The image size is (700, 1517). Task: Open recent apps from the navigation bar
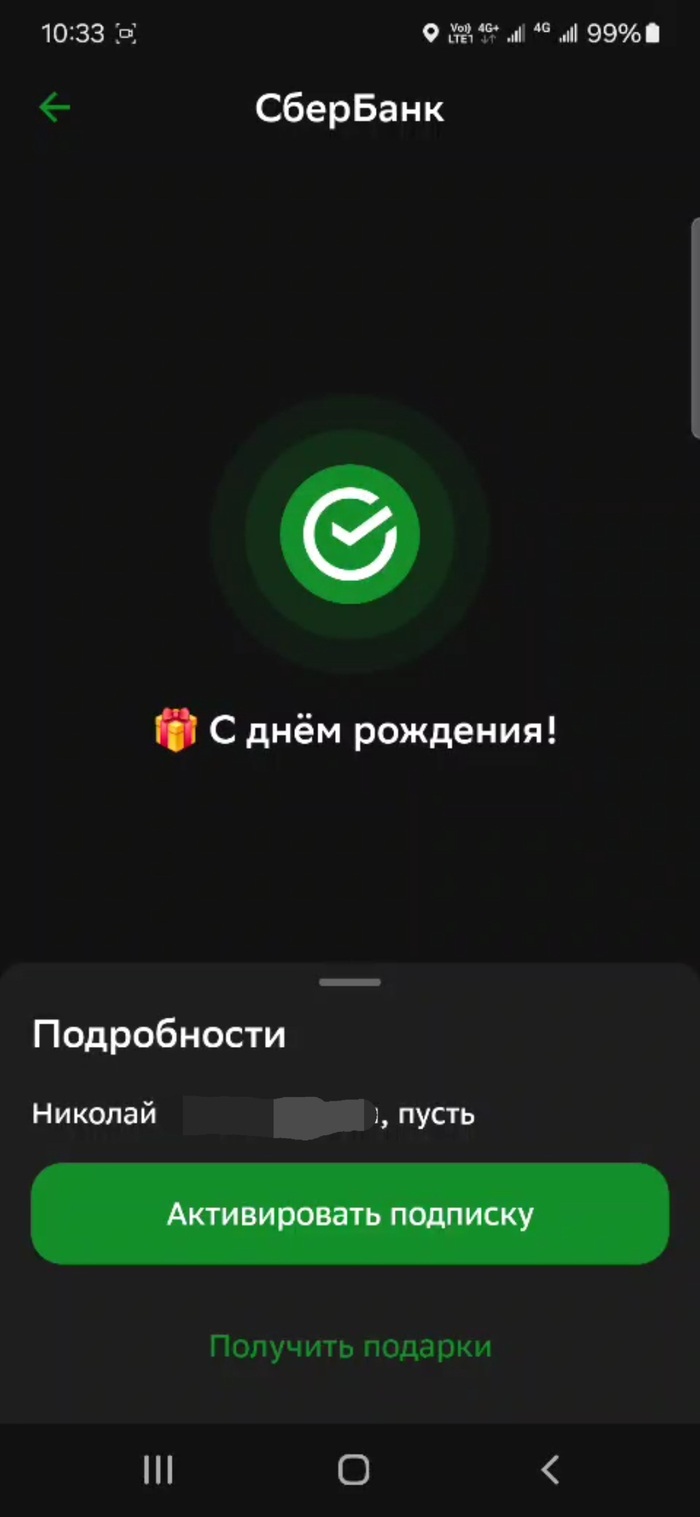point(158,1469)
